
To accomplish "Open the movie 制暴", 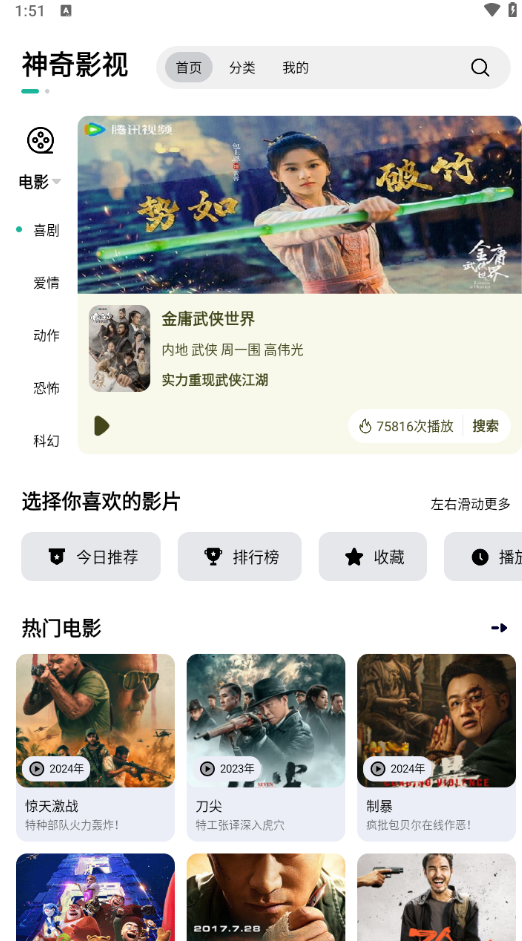I will (436, 748).
